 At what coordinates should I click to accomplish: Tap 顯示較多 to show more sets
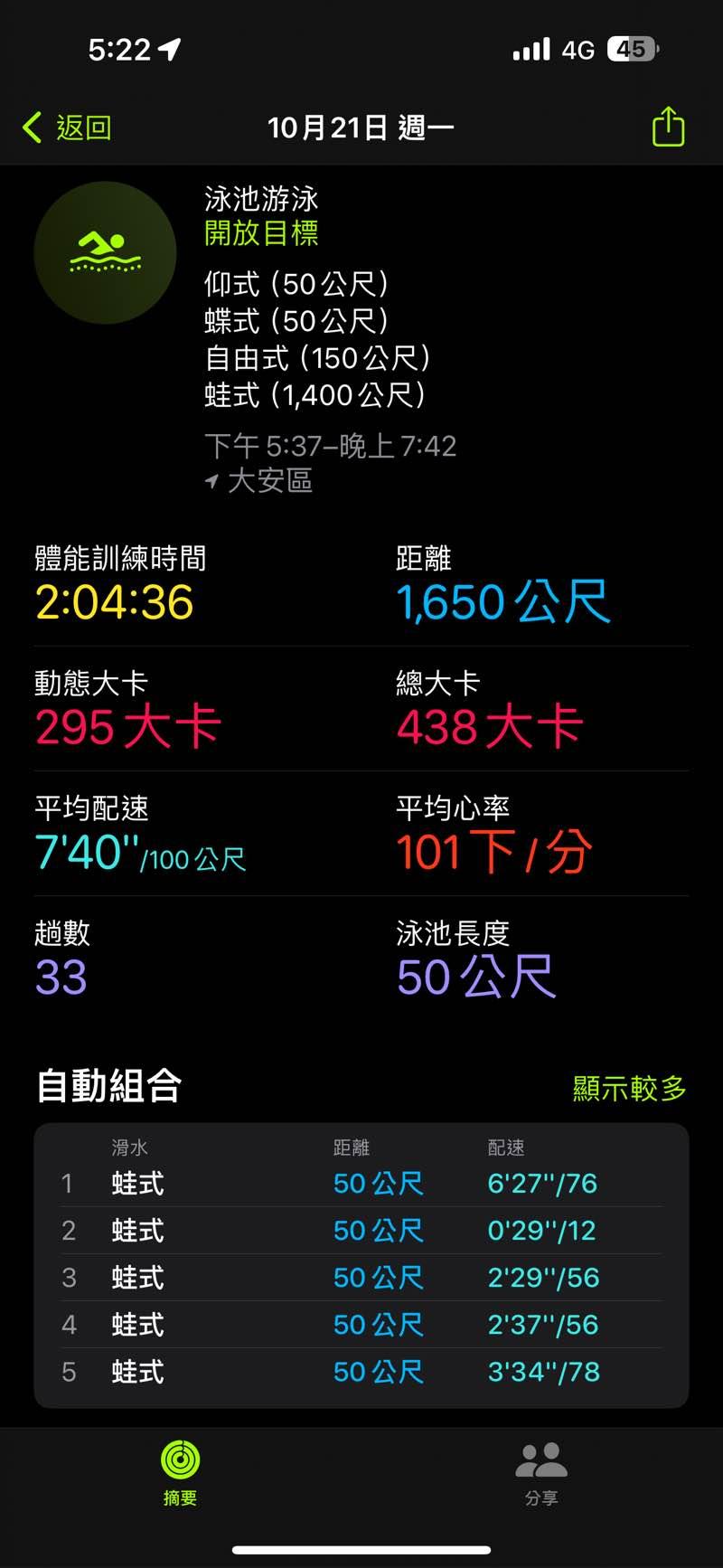[x=629, y=1088]
